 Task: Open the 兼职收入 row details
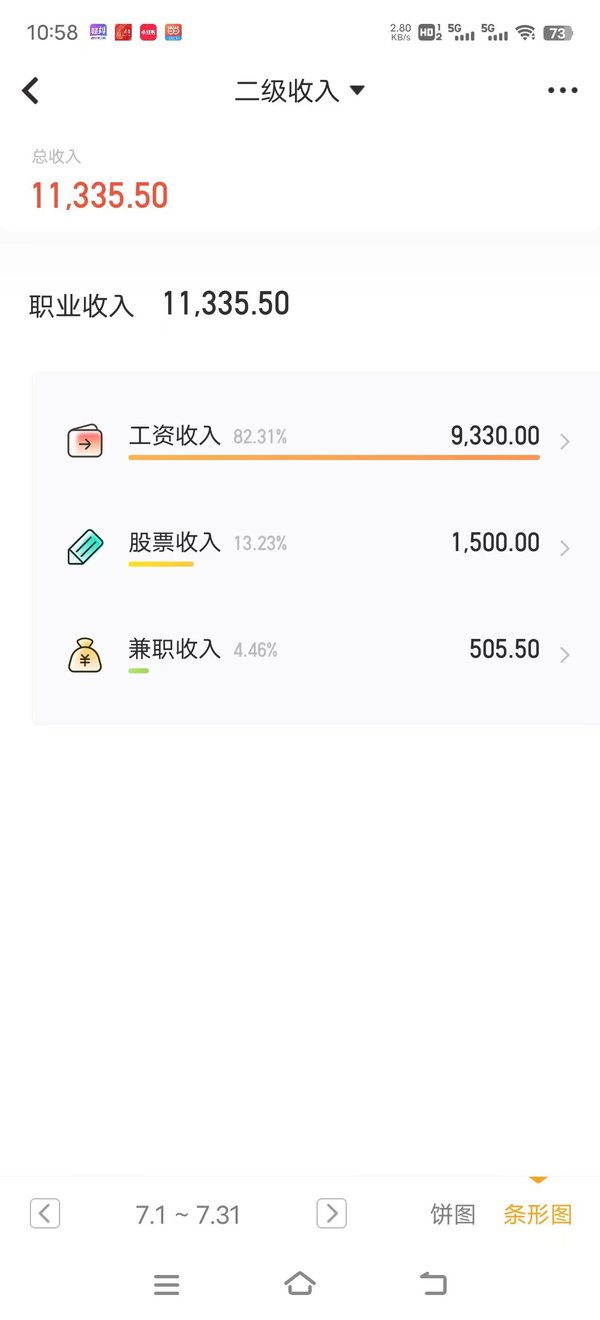click(316, 654)
